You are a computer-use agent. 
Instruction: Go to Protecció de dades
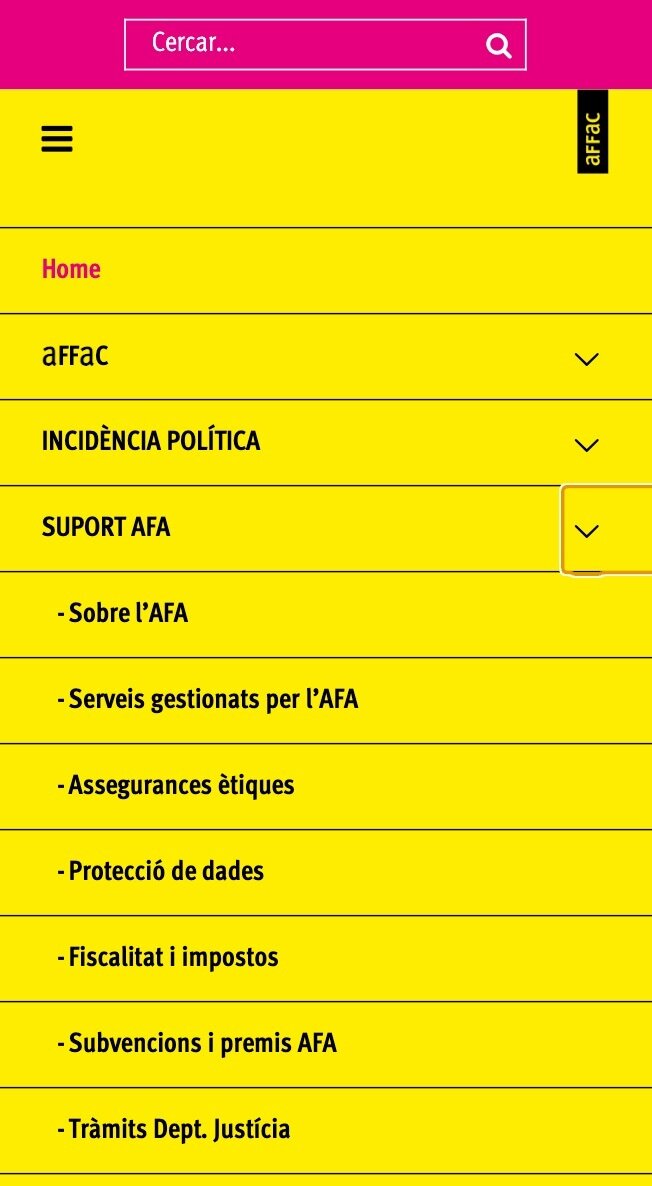coord(161,871)
